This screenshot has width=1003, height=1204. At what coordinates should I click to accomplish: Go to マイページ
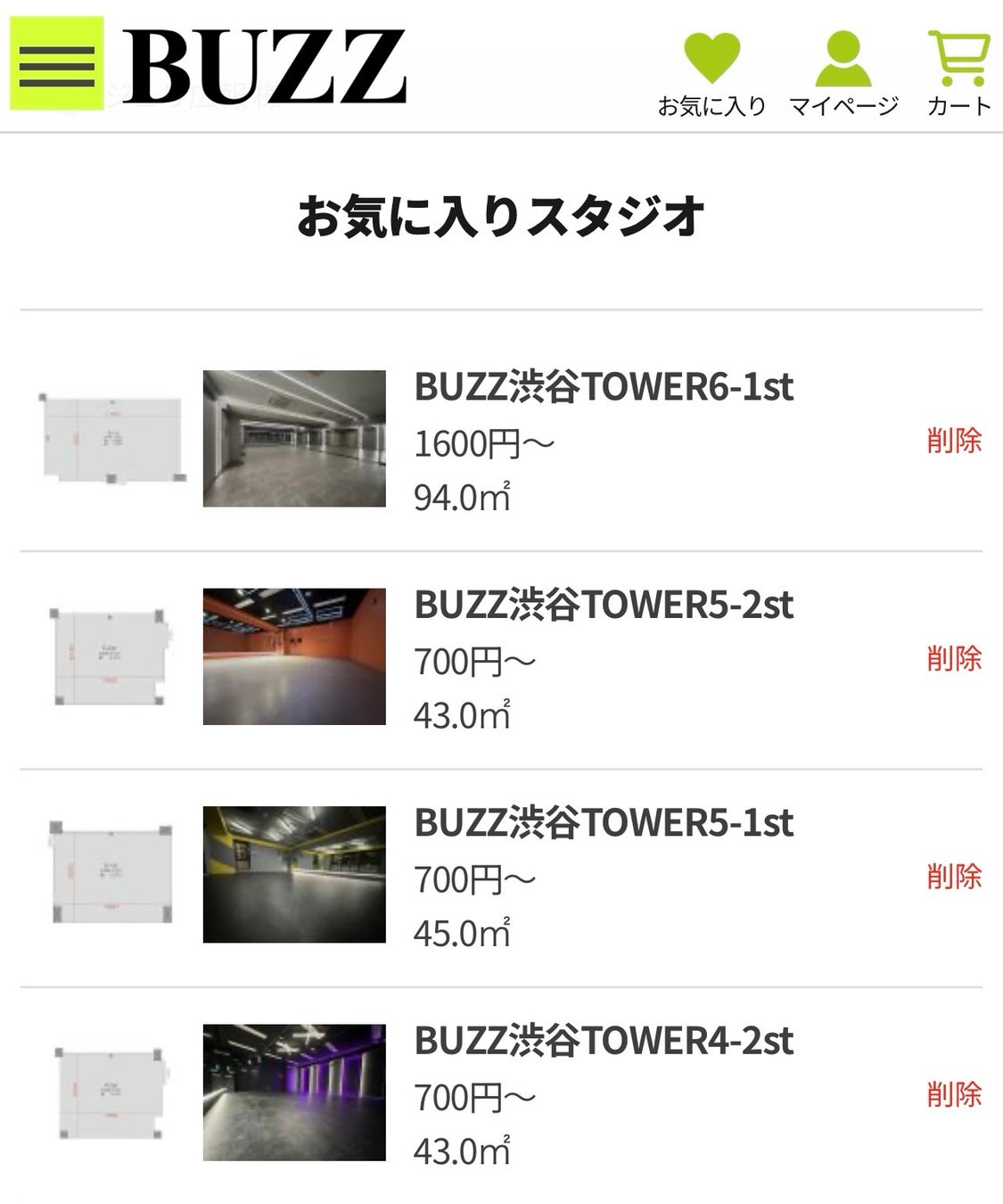pos(843,74)
